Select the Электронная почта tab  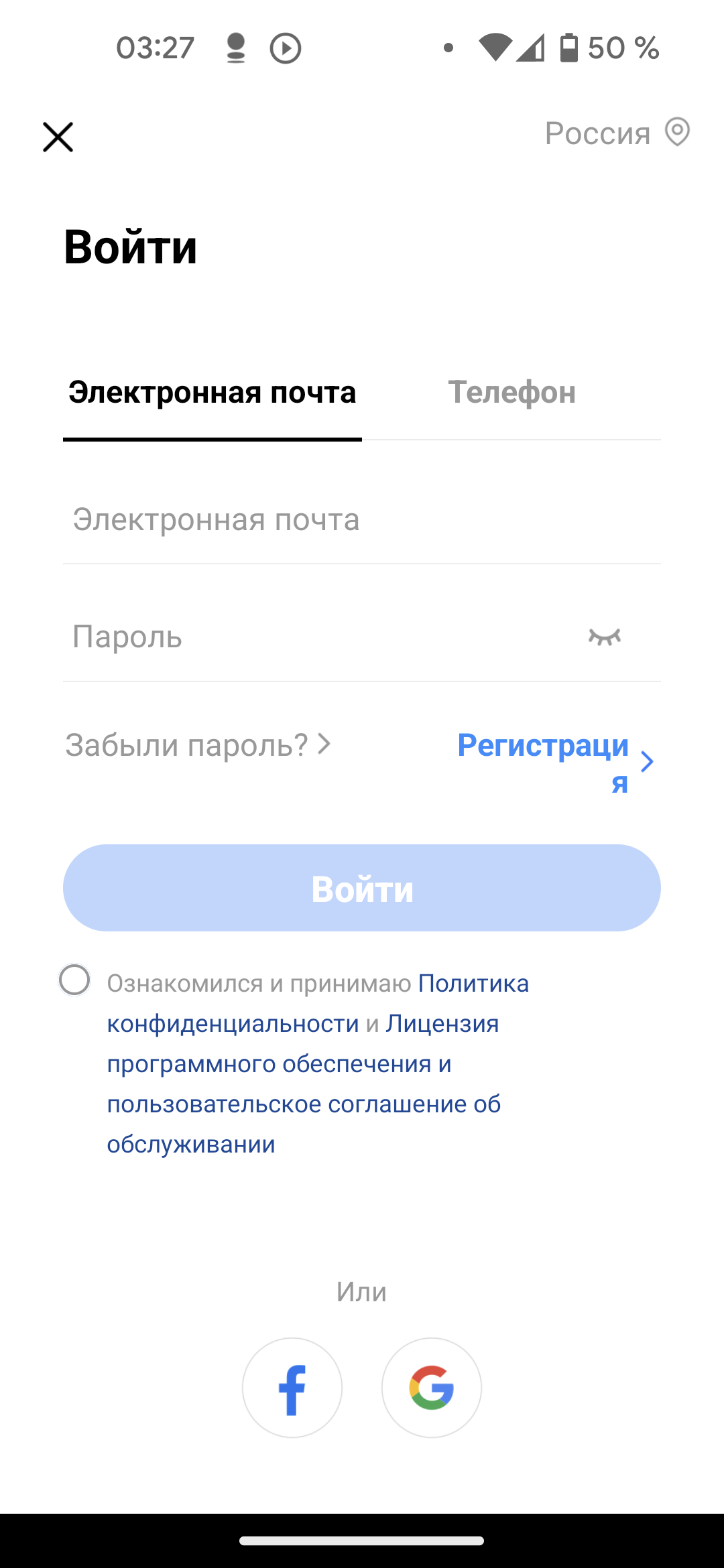(x=212, y=393)
